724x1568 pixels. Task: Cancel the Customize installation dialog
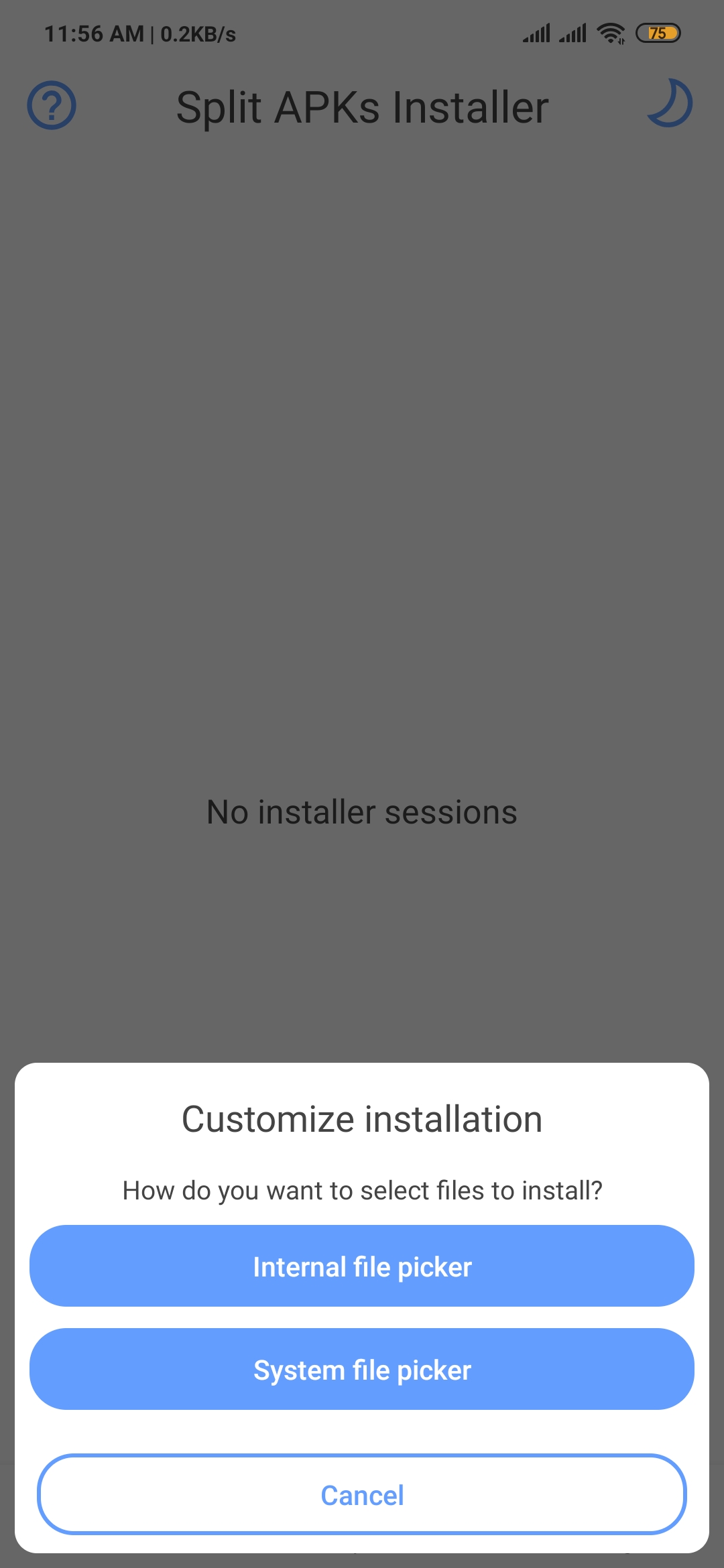click(x=362, y=1494)
